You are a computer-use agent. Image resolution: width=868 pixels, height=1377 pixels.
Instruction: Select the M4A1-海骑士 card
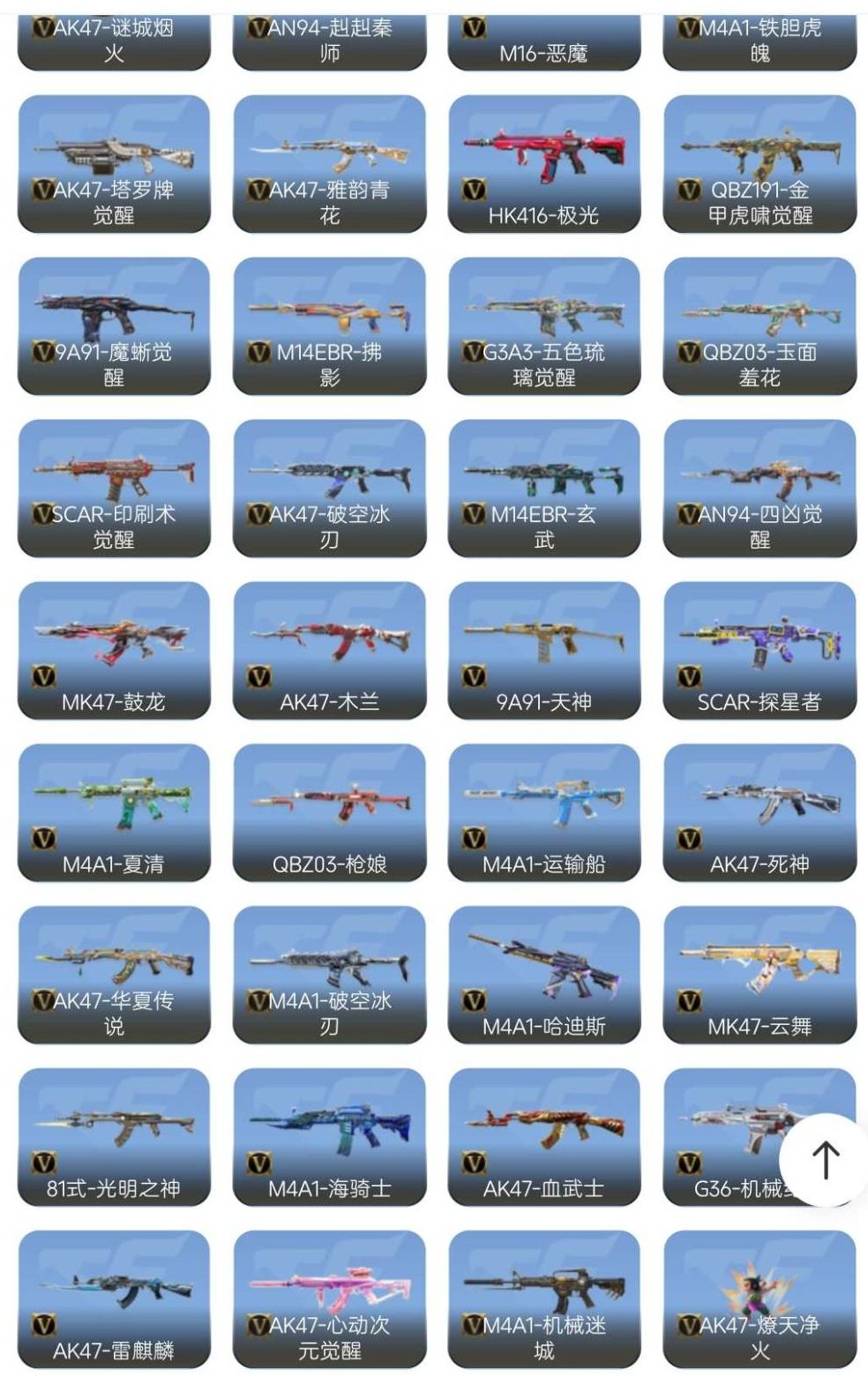329,1137
